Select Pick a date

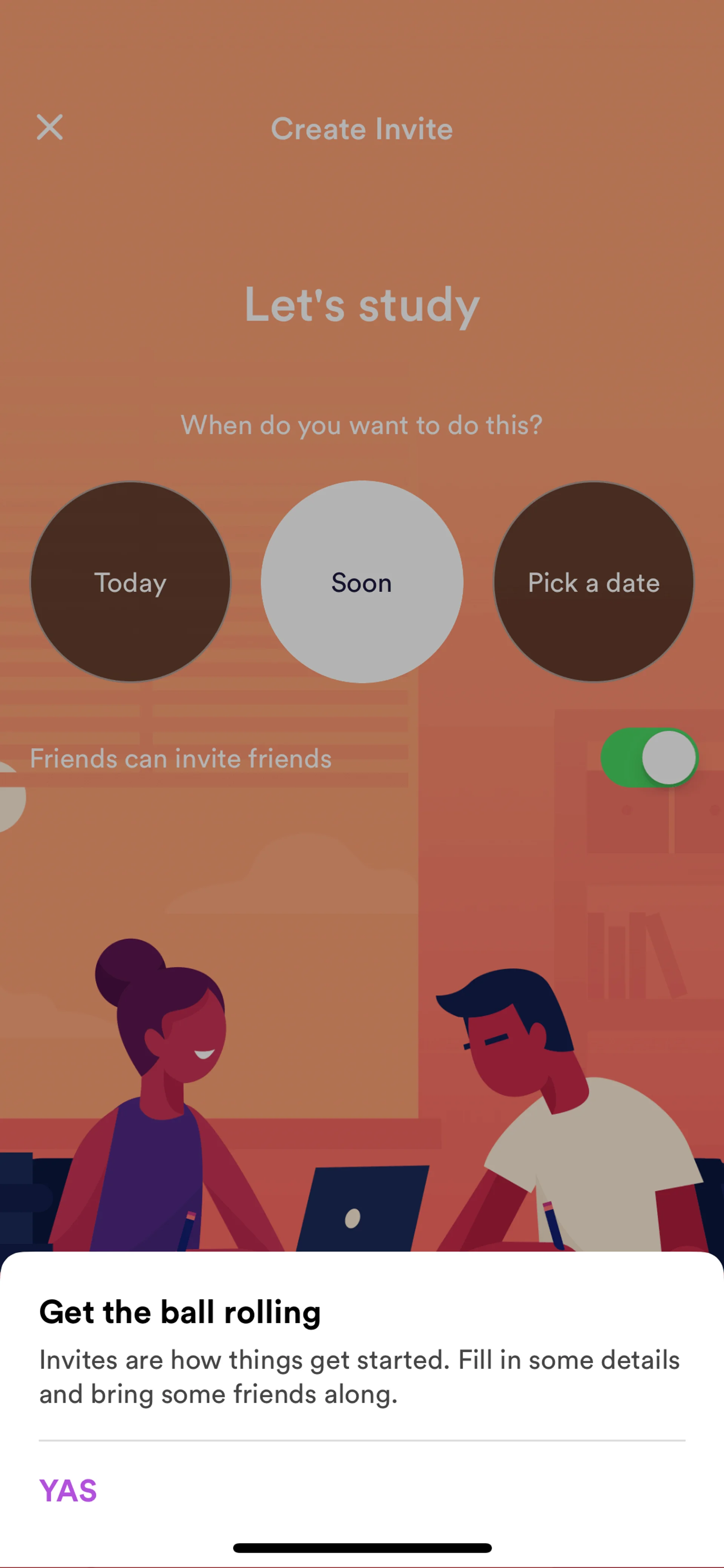pyautogui.click(x=593, y=582)
